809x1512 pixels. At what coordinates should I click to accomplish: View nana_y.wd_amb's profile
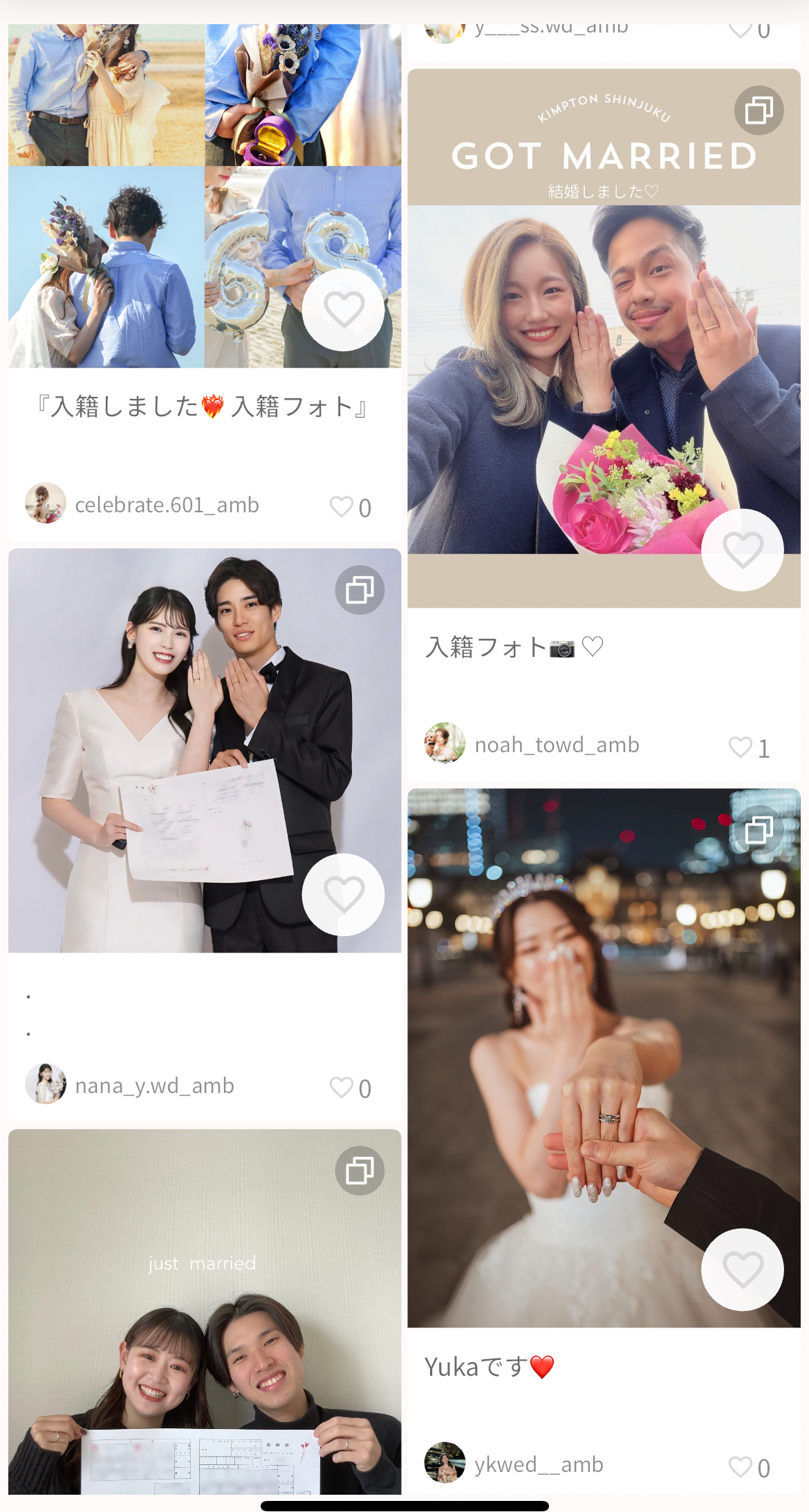[x=154, y=1085]
